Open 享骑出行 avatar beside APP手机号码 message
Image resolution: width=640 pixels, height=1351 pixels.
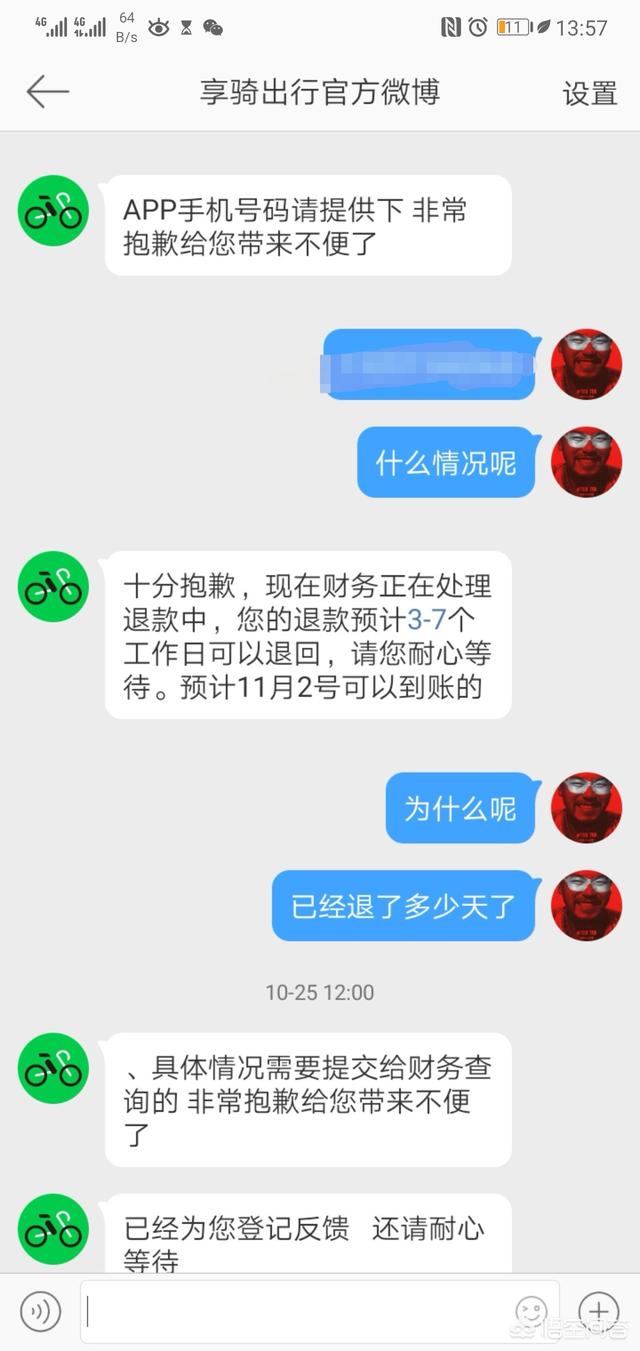point(54,210)
